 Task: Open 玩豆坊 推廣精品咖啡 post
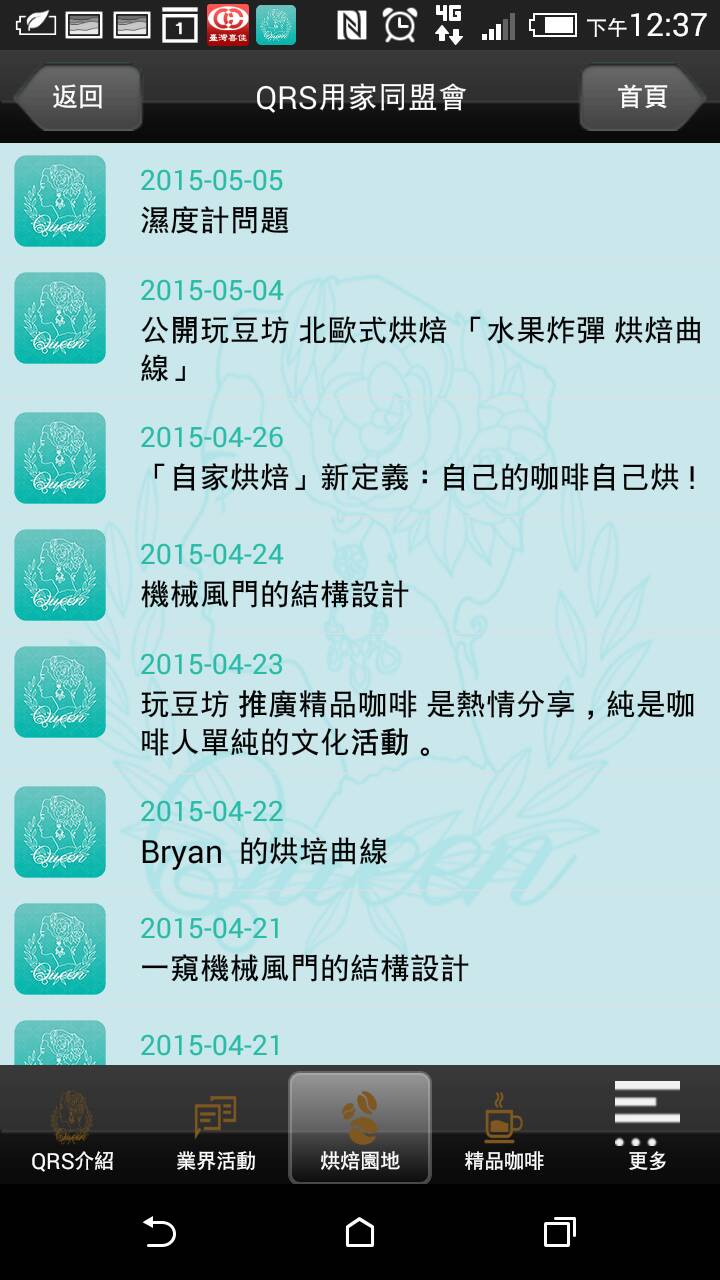point(360,705)
